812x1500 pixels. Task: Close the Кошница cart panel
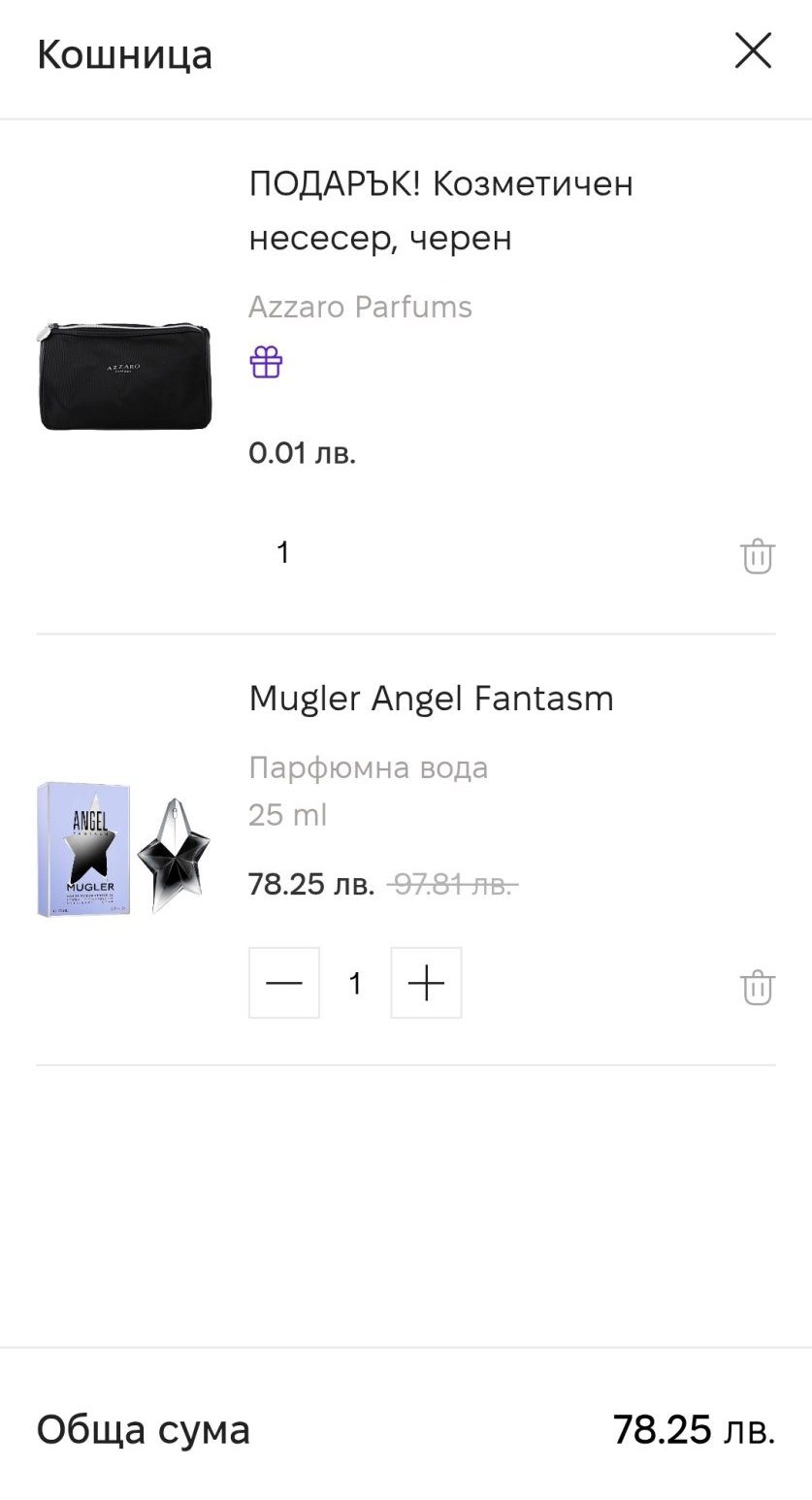pyautogui.click(x=753, y=51)
